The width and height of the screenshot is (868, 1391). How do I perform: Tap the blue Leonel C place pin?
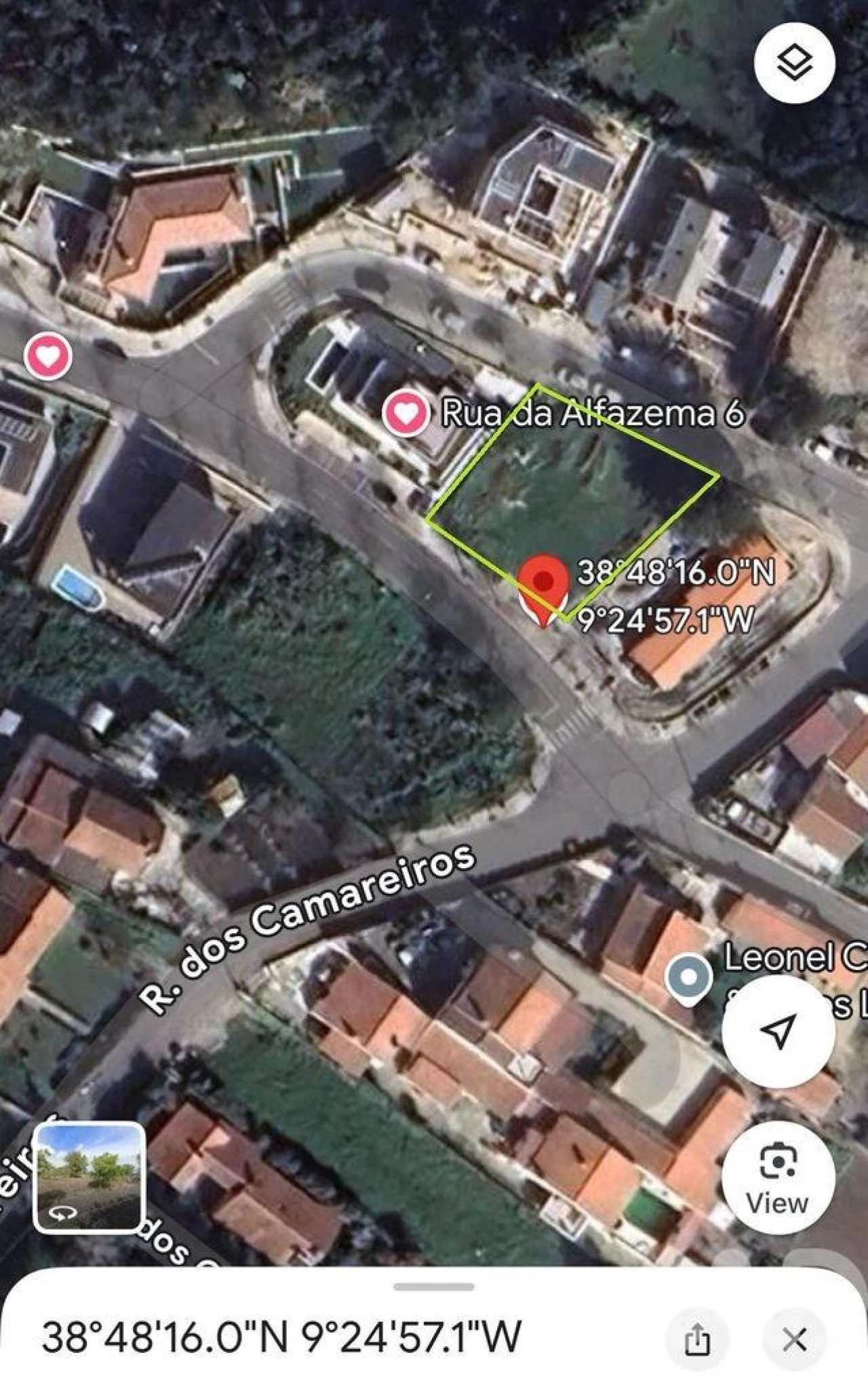[690, 977]
